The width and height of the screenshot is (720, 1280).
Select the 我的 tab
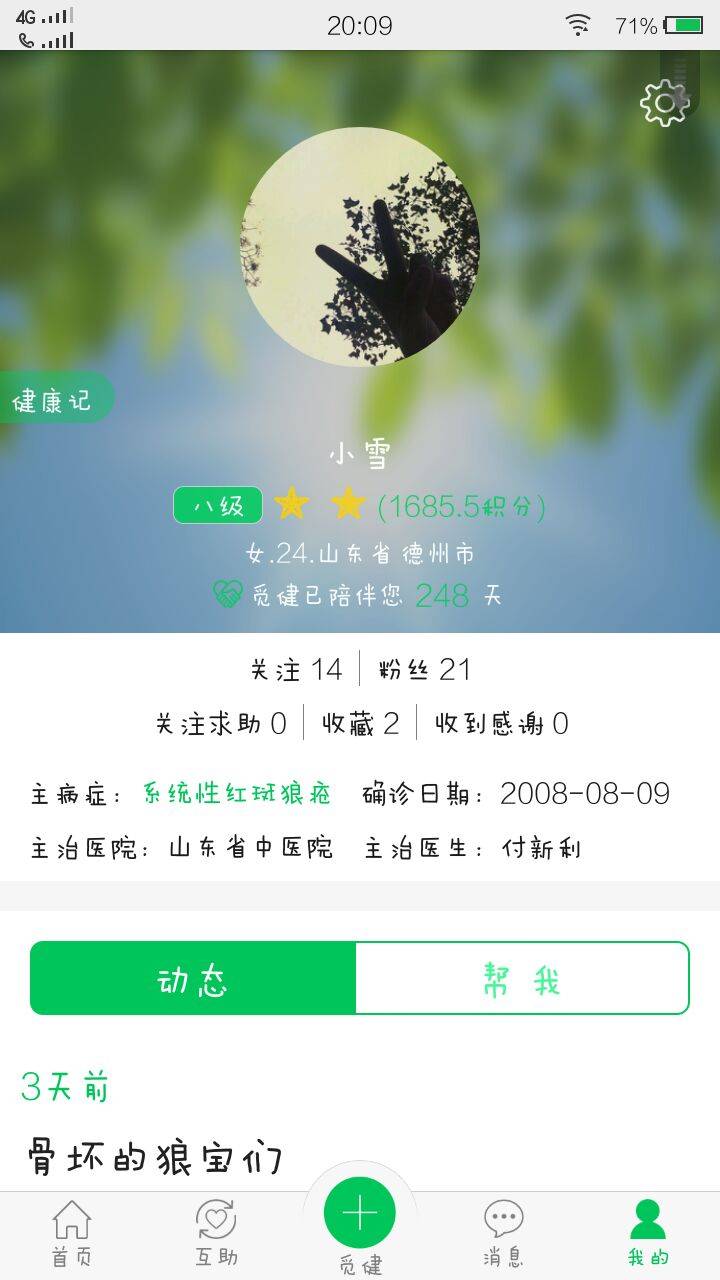click(648, 1232)
